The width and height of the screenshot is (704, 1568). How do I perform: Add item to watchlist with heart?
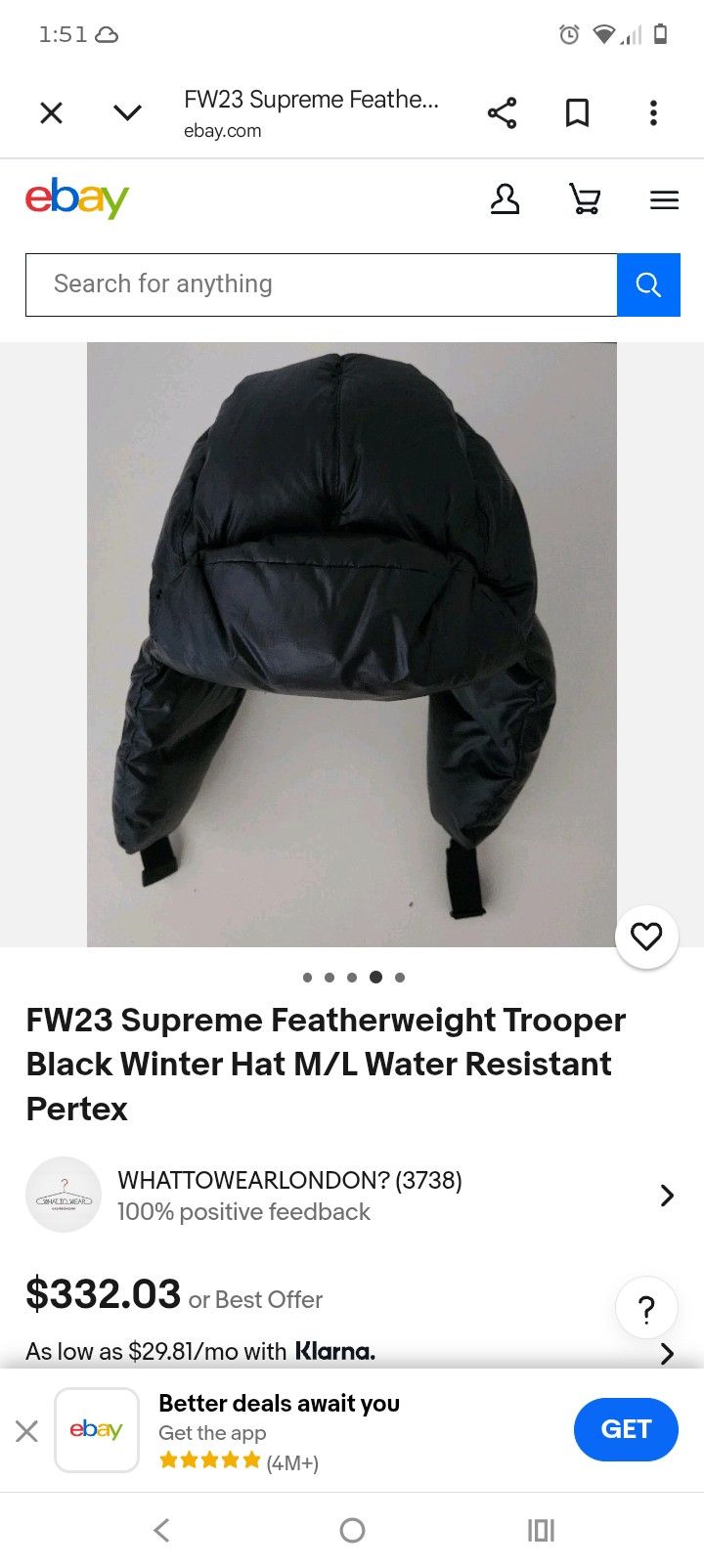tap(646, 936)
